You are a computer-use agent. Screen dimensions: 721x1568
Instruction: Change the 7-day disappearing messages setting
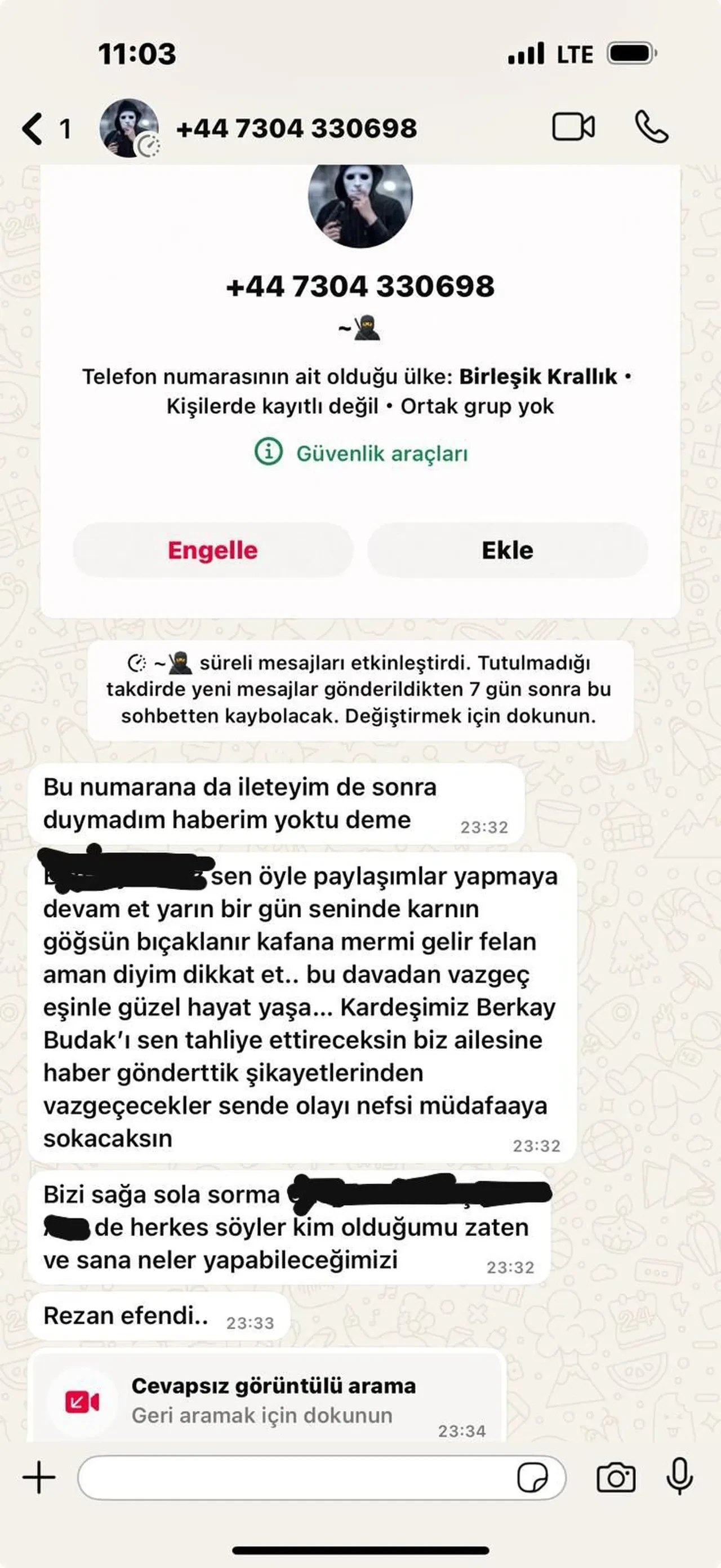pyautogui.click(x=360, y=694)
